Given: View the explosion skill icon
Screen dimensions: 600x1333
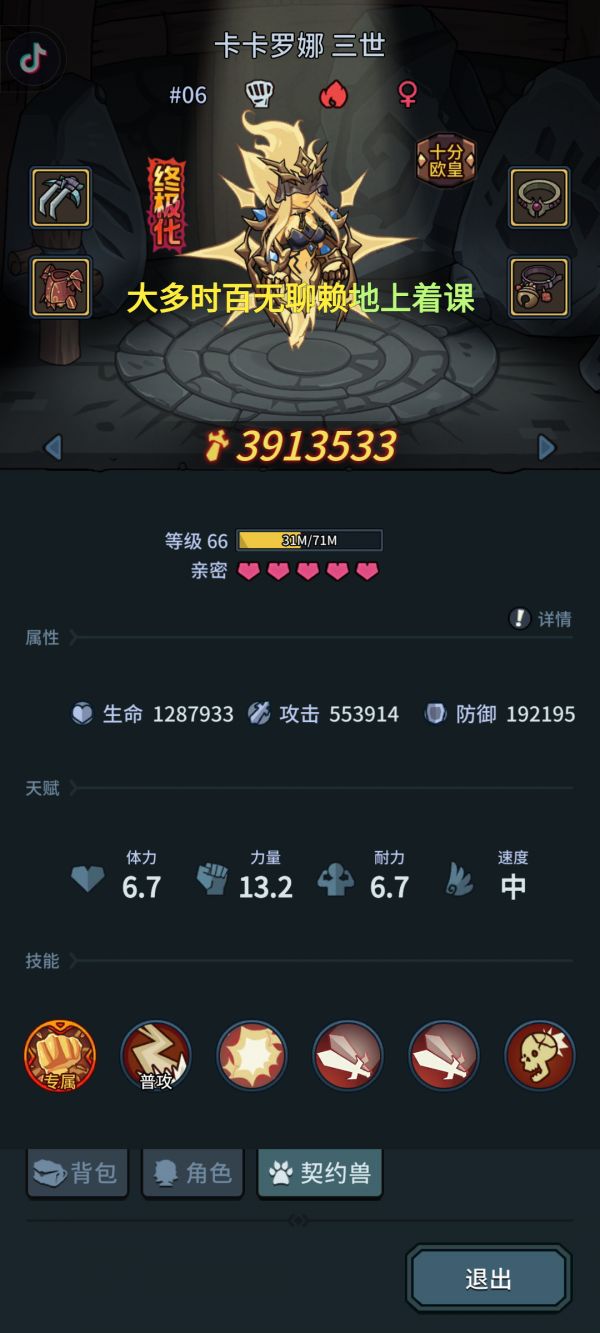Looking at the screenshot, I should coord(252,1056).
